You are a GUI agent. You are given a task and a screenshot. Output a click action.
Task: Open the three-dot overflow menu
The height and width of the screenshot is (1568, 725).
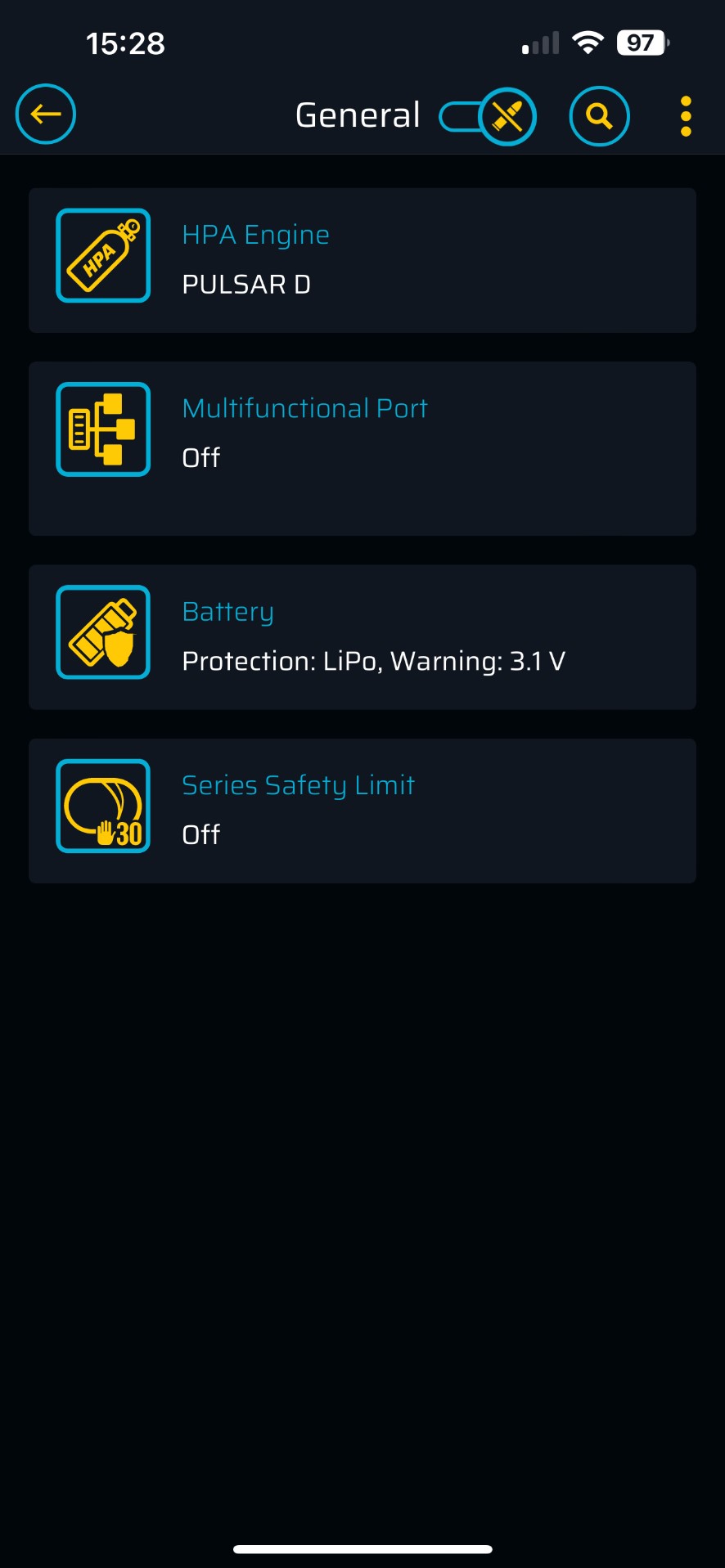point(686,116)
